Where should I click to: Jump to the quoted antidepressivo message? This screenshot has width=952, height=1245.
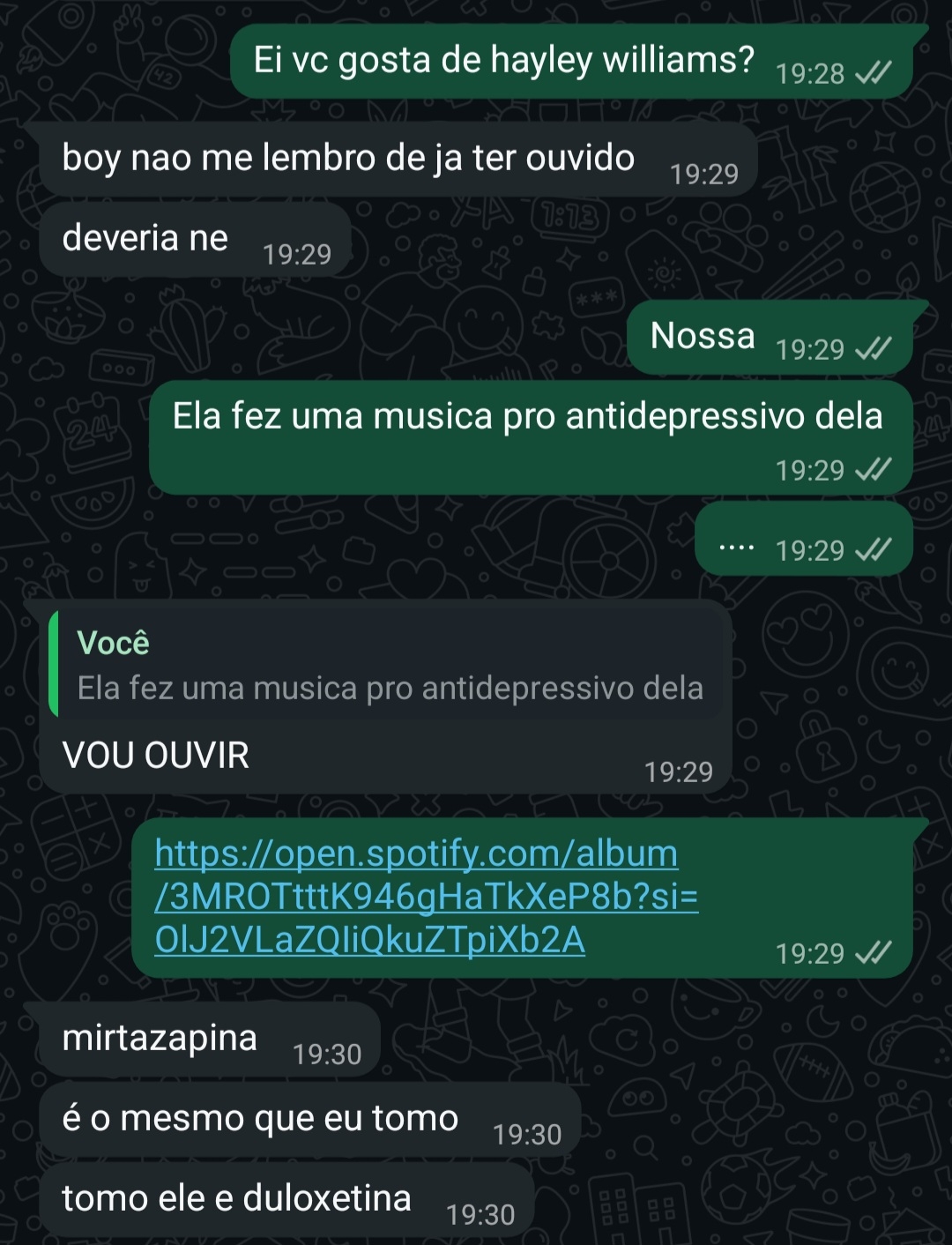(389, 666)
